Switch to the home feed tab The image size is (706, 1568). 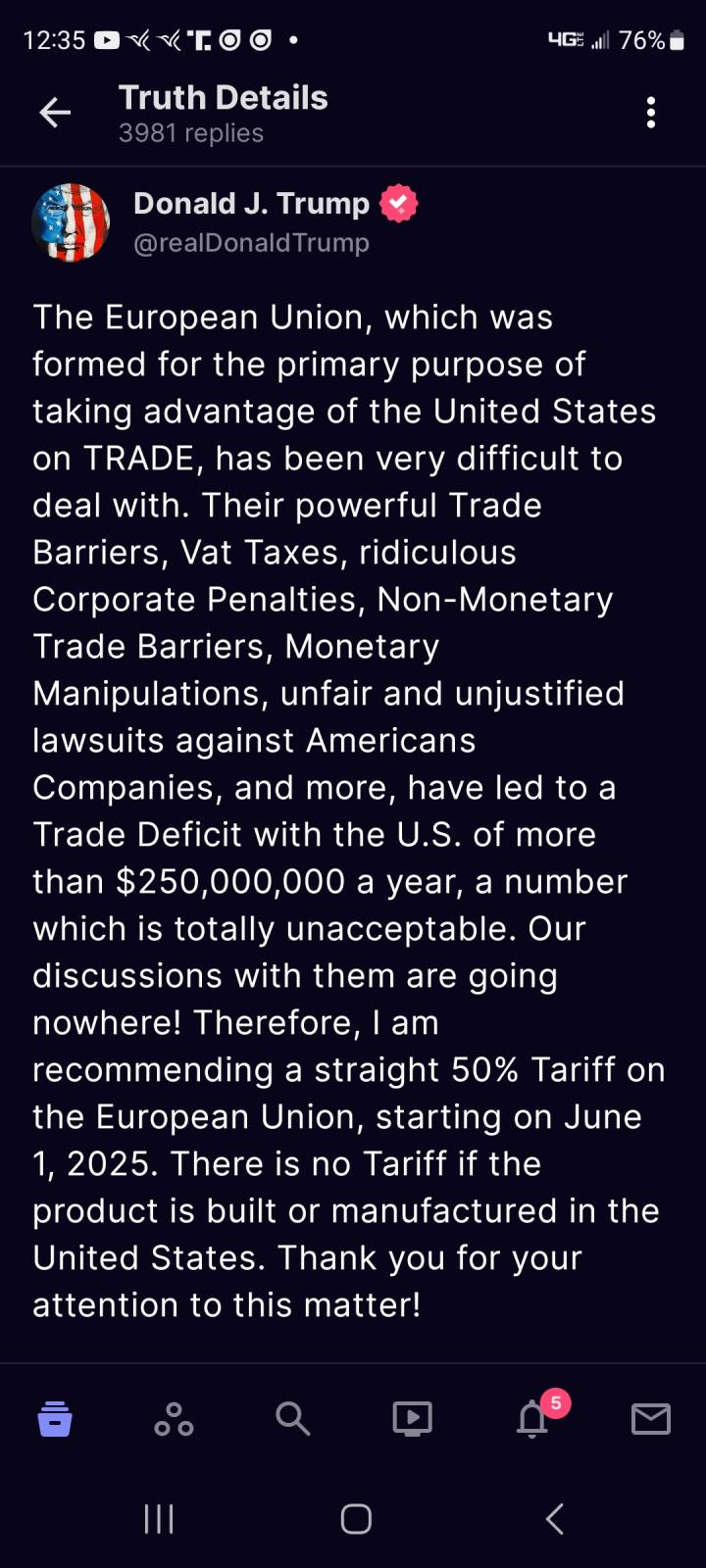coord(55,1418)
